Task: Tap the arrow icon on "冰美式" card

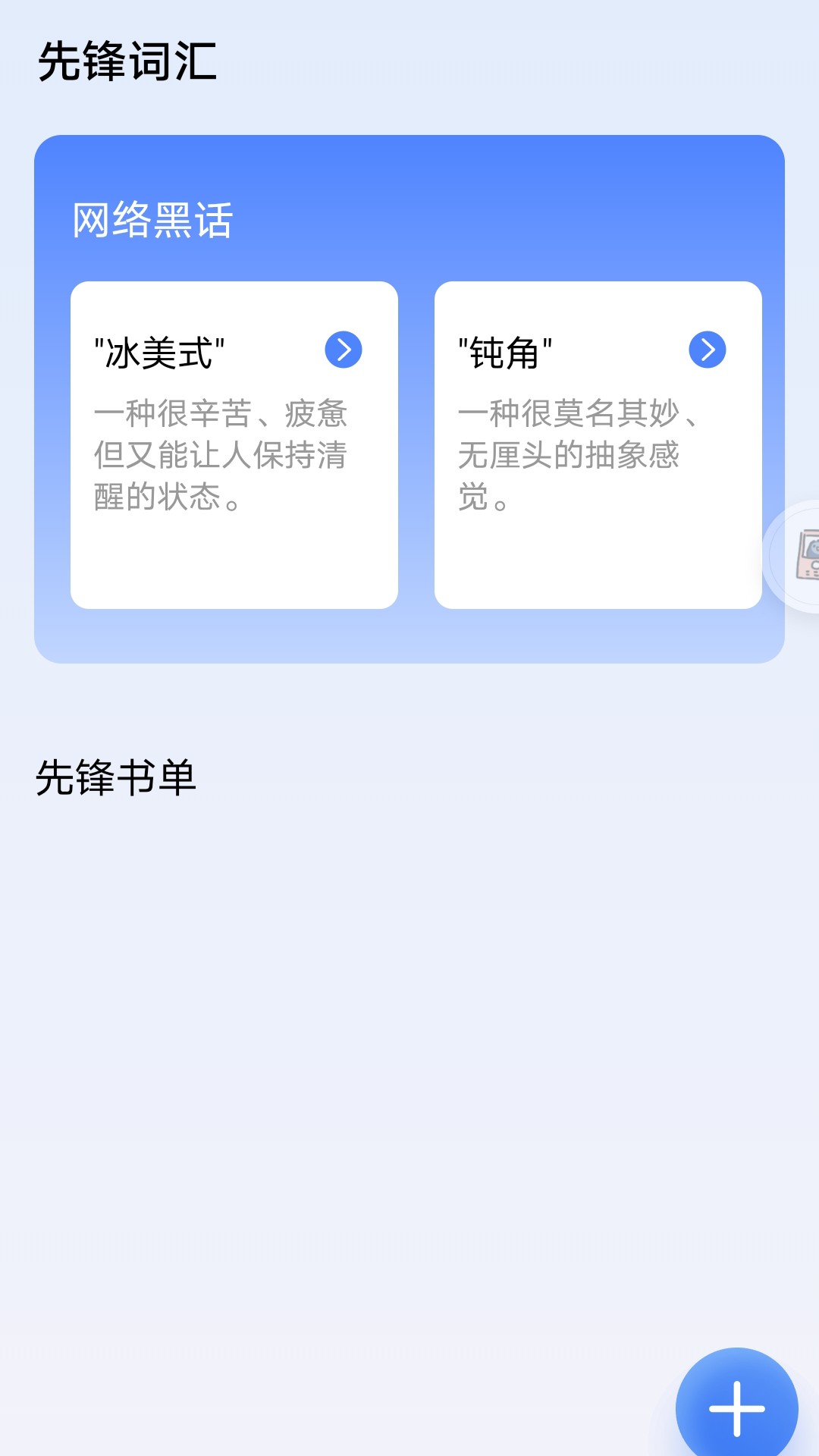Action: click(x=344, y=350)
